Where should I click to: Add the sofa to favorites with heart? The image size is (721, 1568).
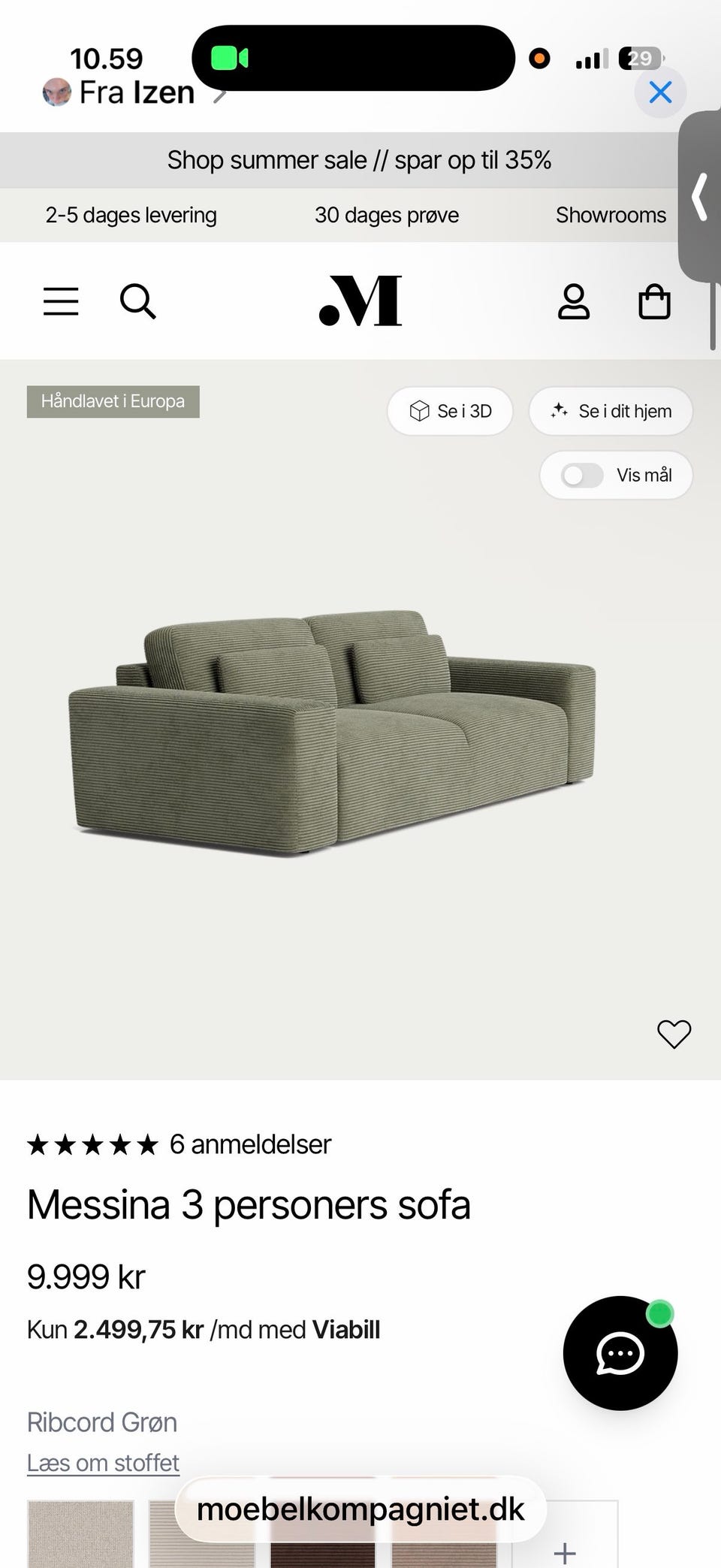[674, 1034]
